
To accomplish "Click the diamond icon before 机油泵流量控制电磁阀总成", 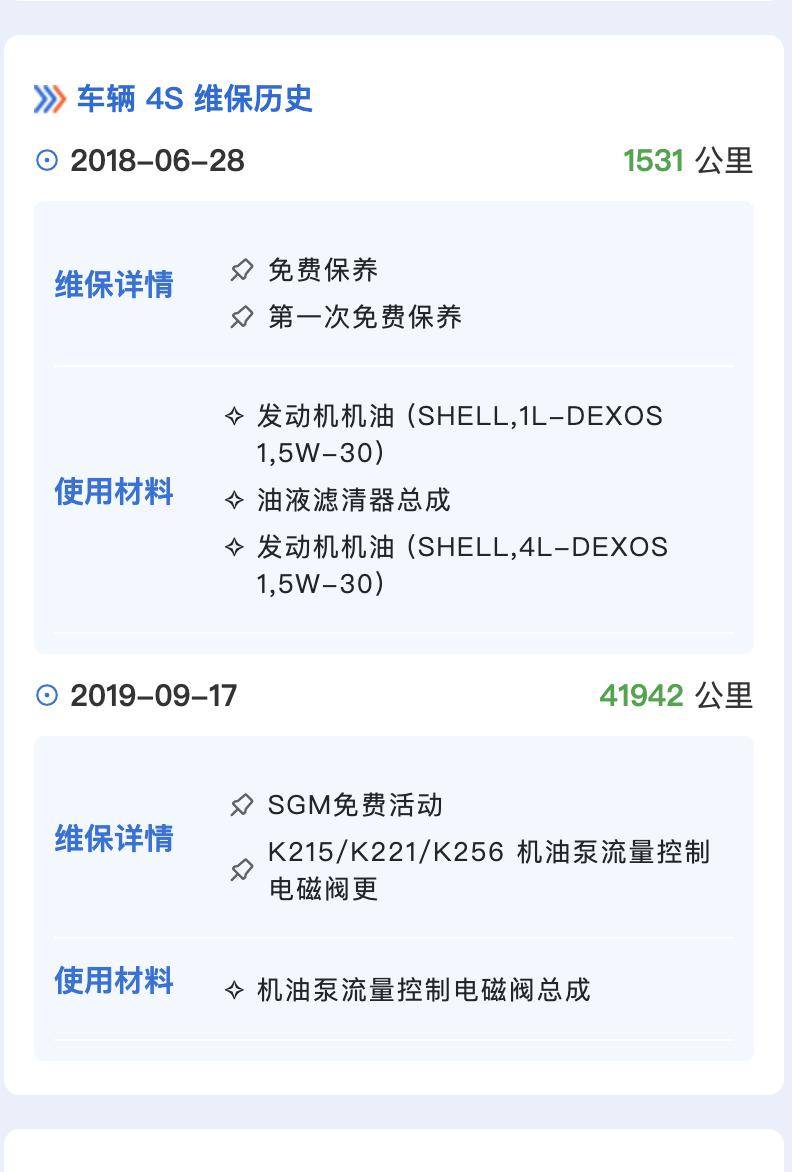I will point(235,990).
